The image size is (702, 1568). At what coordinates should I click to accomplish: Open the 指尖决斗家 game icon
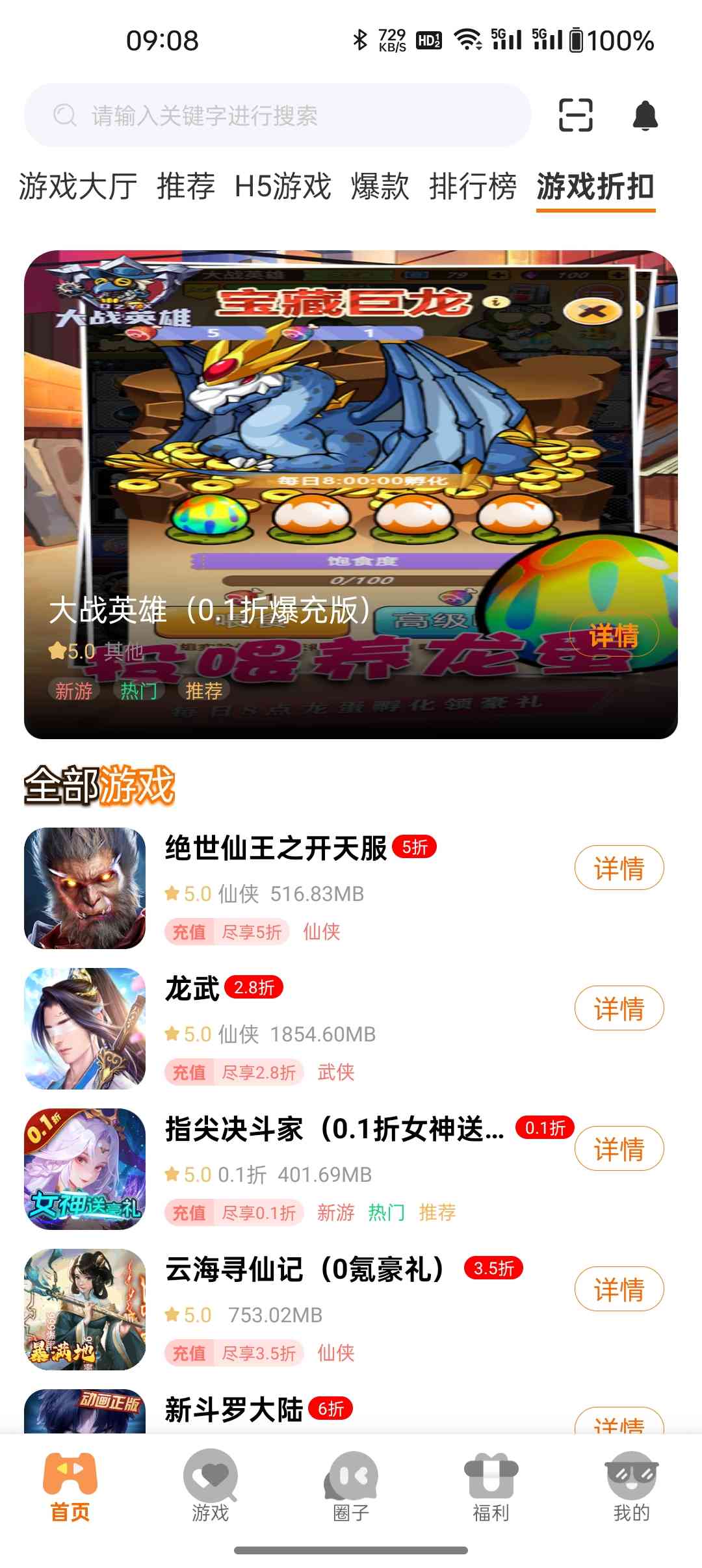click(x=85, y=1168)
